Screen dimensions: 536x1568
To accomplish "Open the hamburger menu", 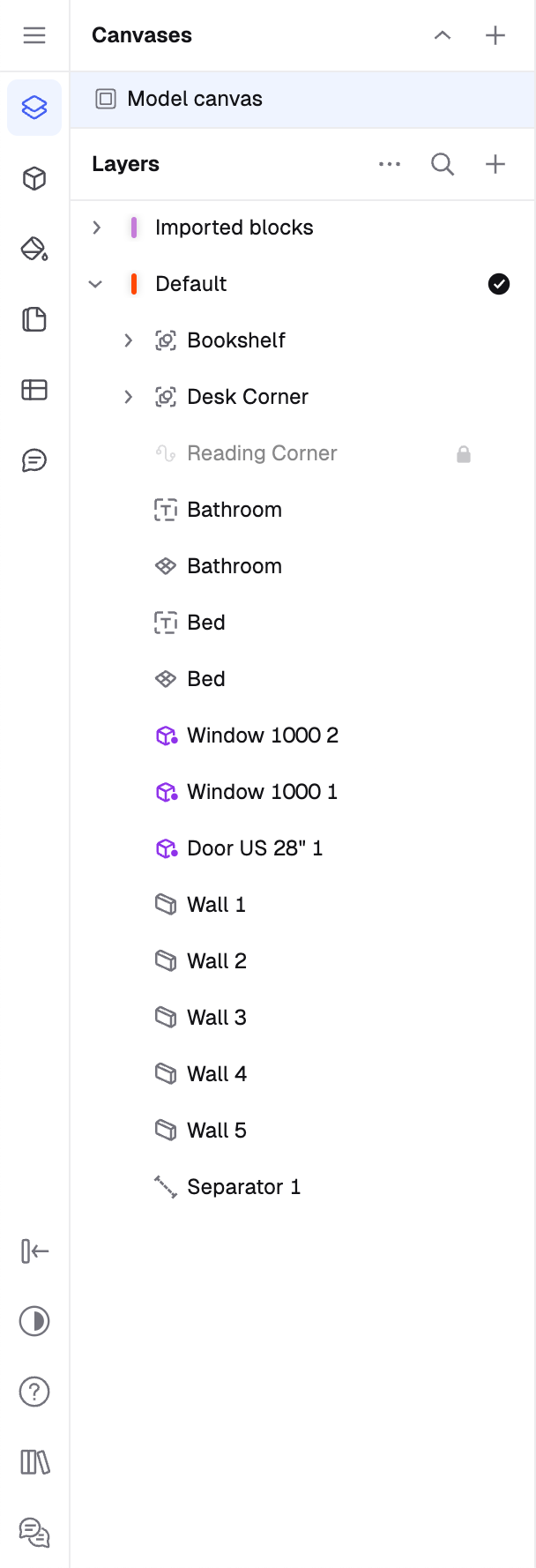I will (34, 35).
